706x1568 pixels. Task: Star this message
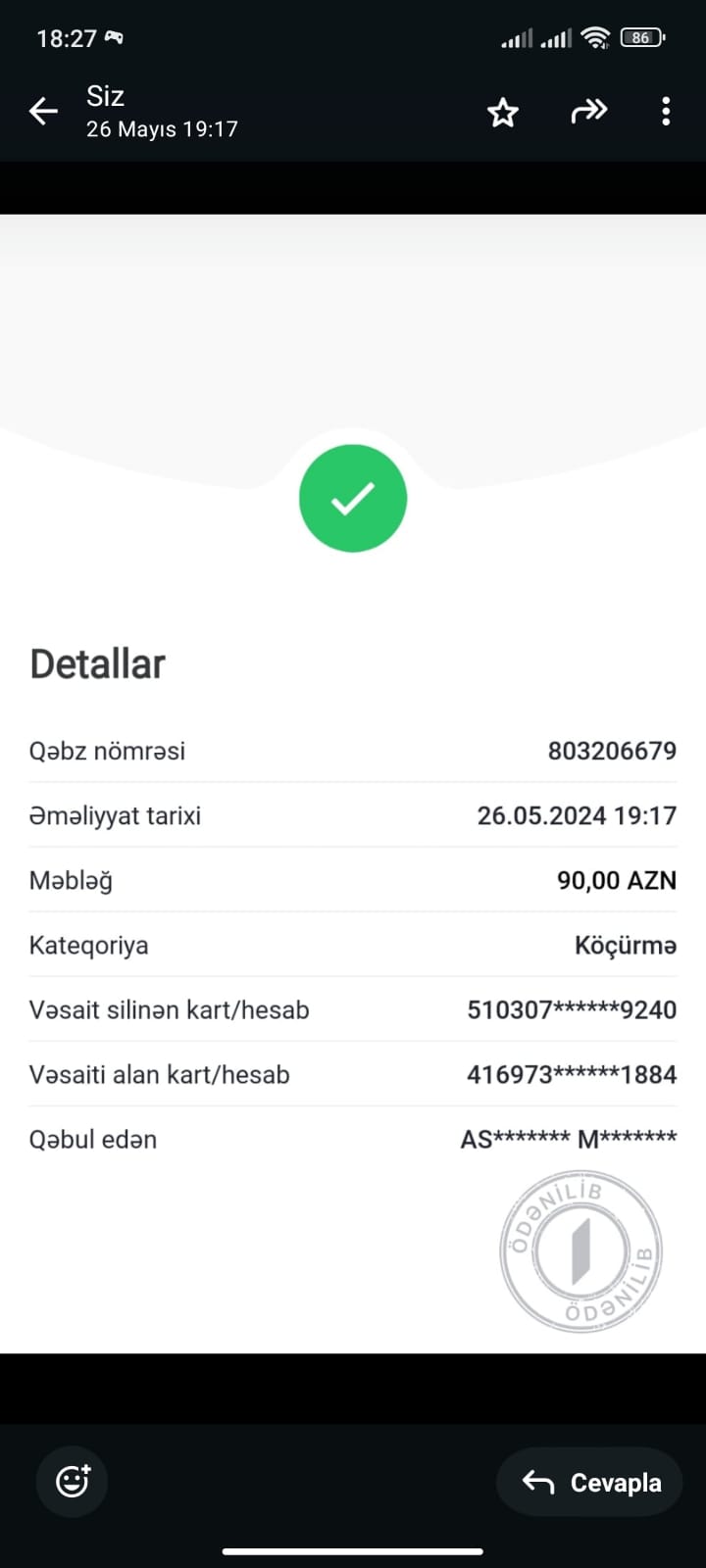pos(503,113)
